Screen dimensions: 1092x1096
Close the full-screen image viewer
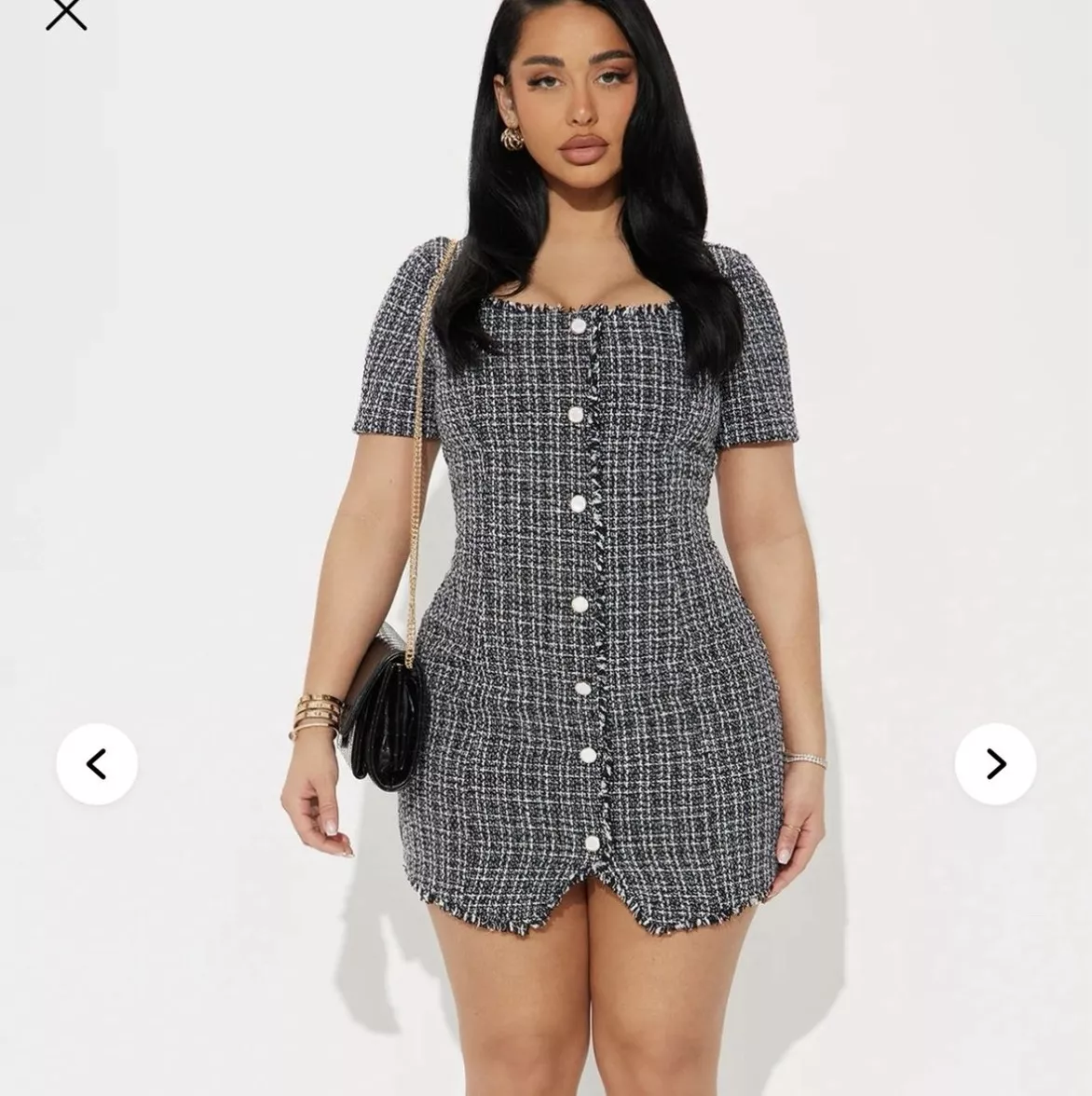click(66, 13)
